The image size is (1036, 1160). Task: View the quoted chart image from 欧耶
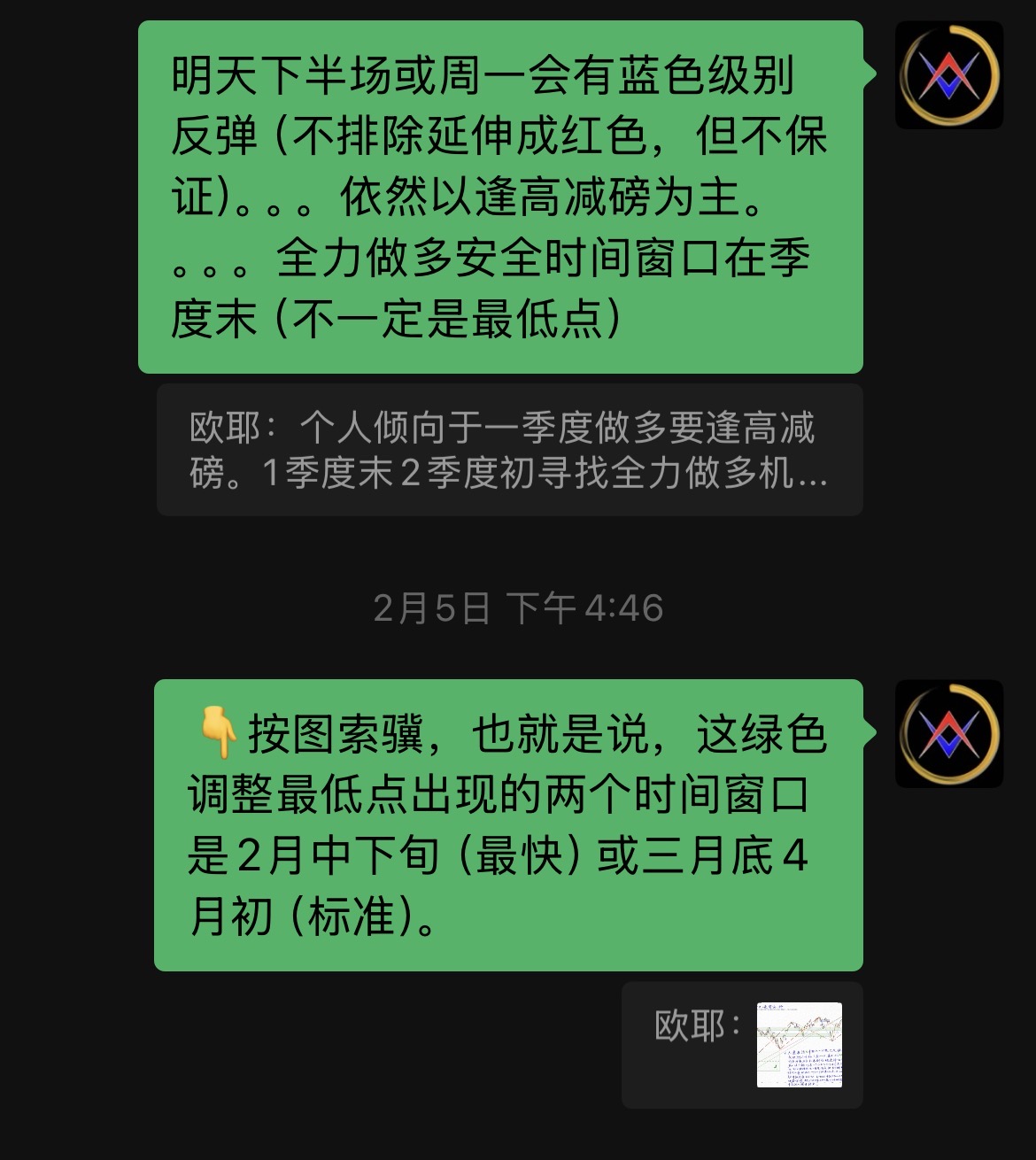[x=799, y=1045]
